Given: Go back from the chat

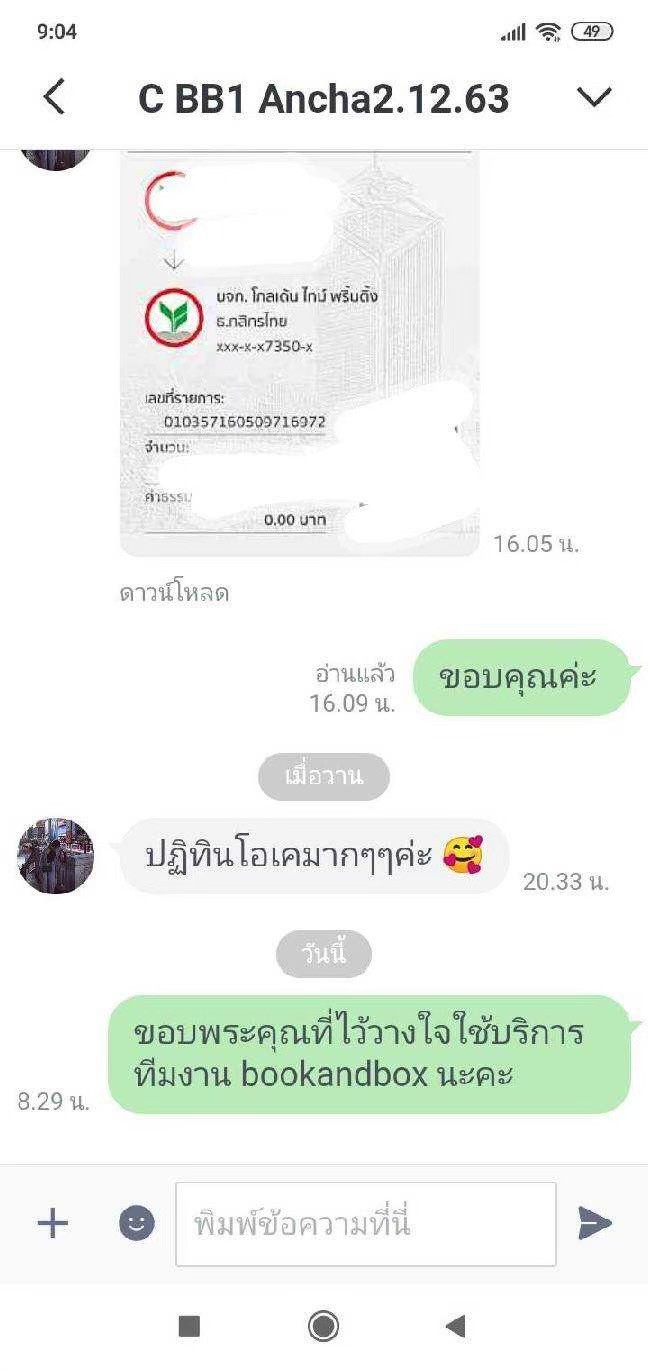Looking at the screenshot, I should point(54,98).
